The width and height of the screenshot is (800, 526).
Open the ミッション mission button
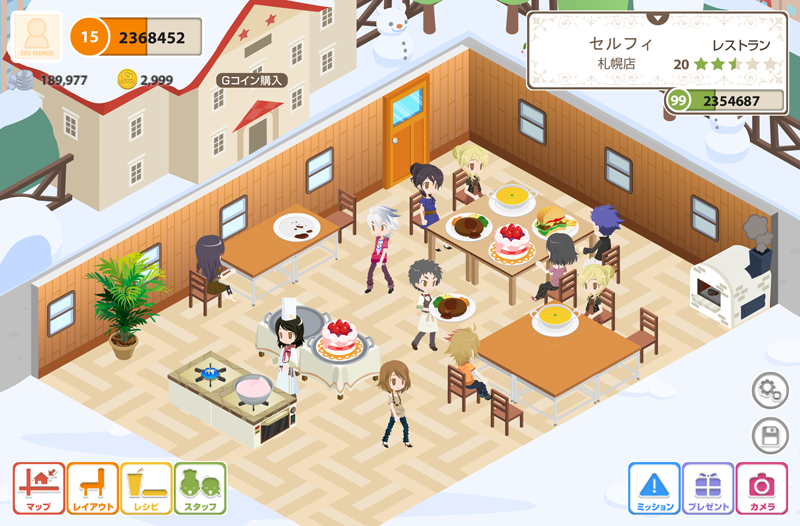(654, 488)
